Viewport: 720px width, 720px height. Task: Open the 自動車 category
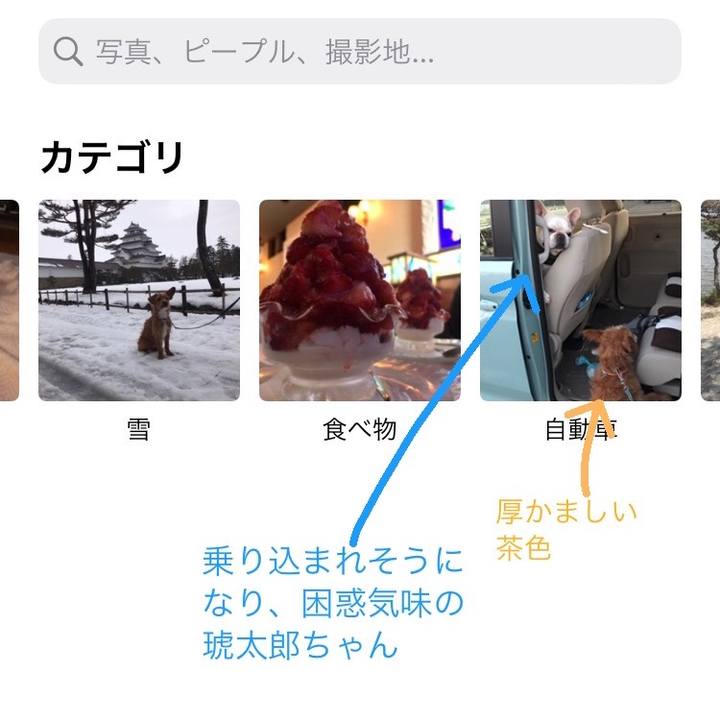580,300
